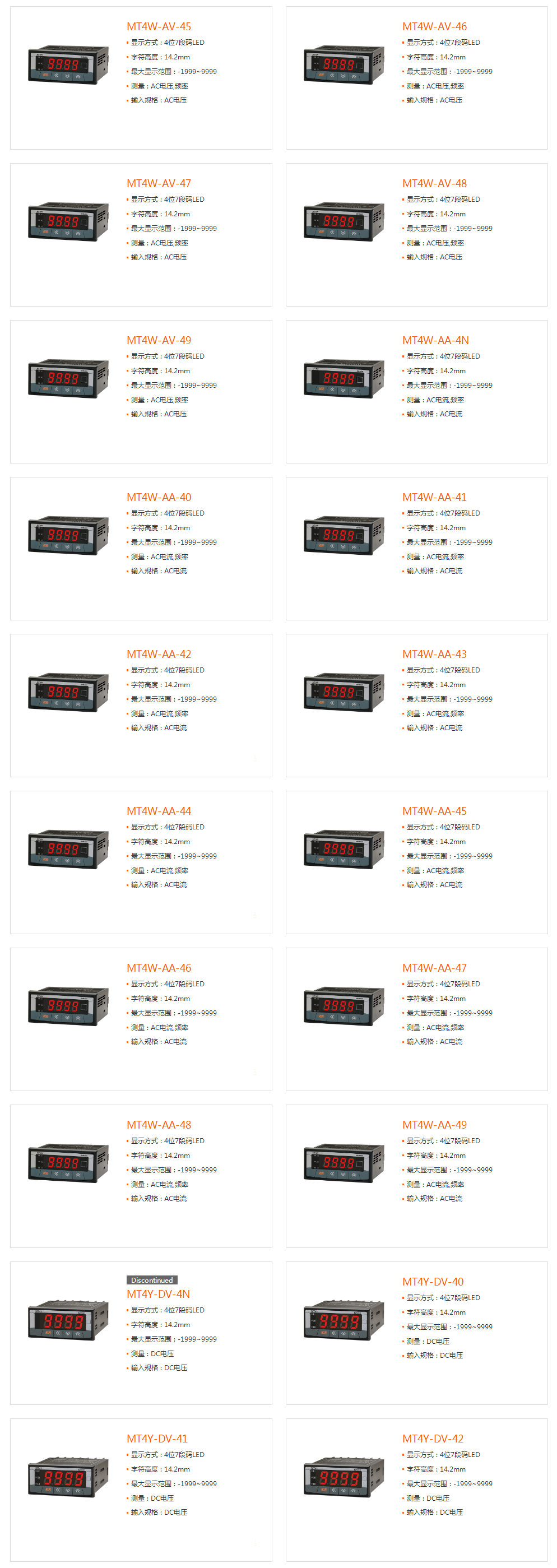Open the MT4W-AV-46 product card
Viewport: 557px width, 1568px height.
(434, 27)
